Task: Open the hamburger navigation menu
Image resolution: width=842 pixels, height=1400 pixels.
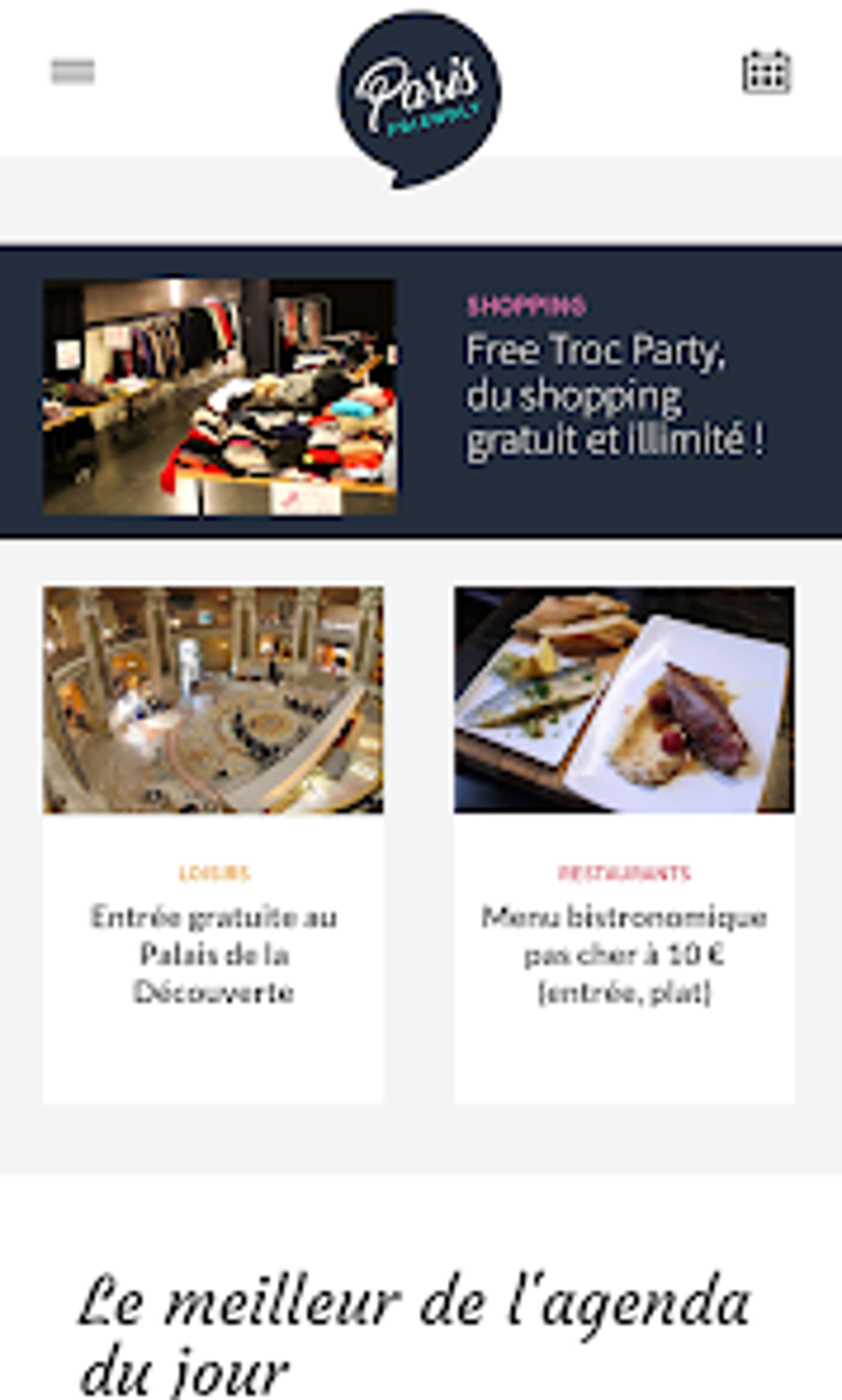Action: point(73,72)
